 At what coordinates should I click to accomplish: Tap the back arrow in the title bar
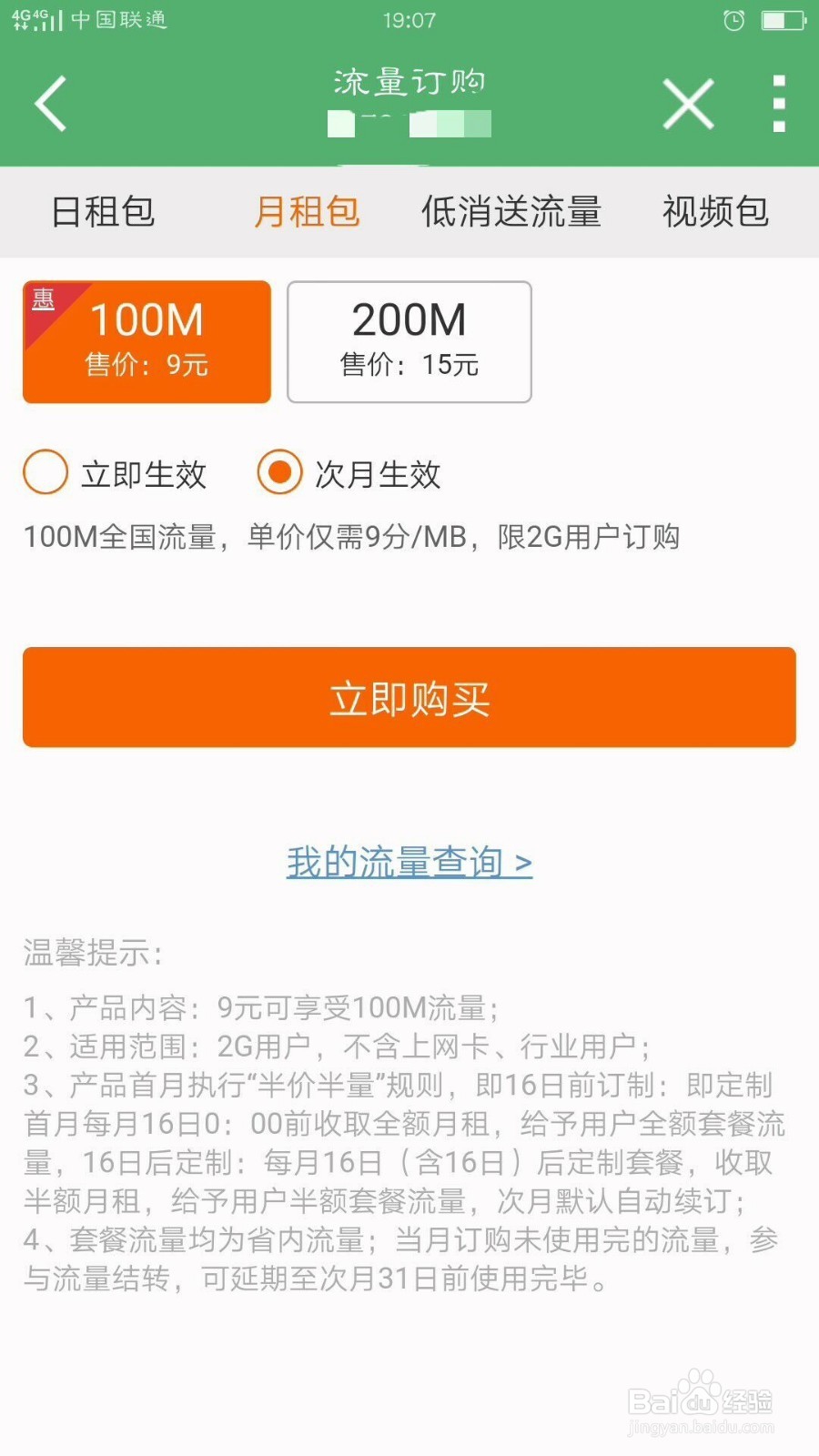pos(50,103)
